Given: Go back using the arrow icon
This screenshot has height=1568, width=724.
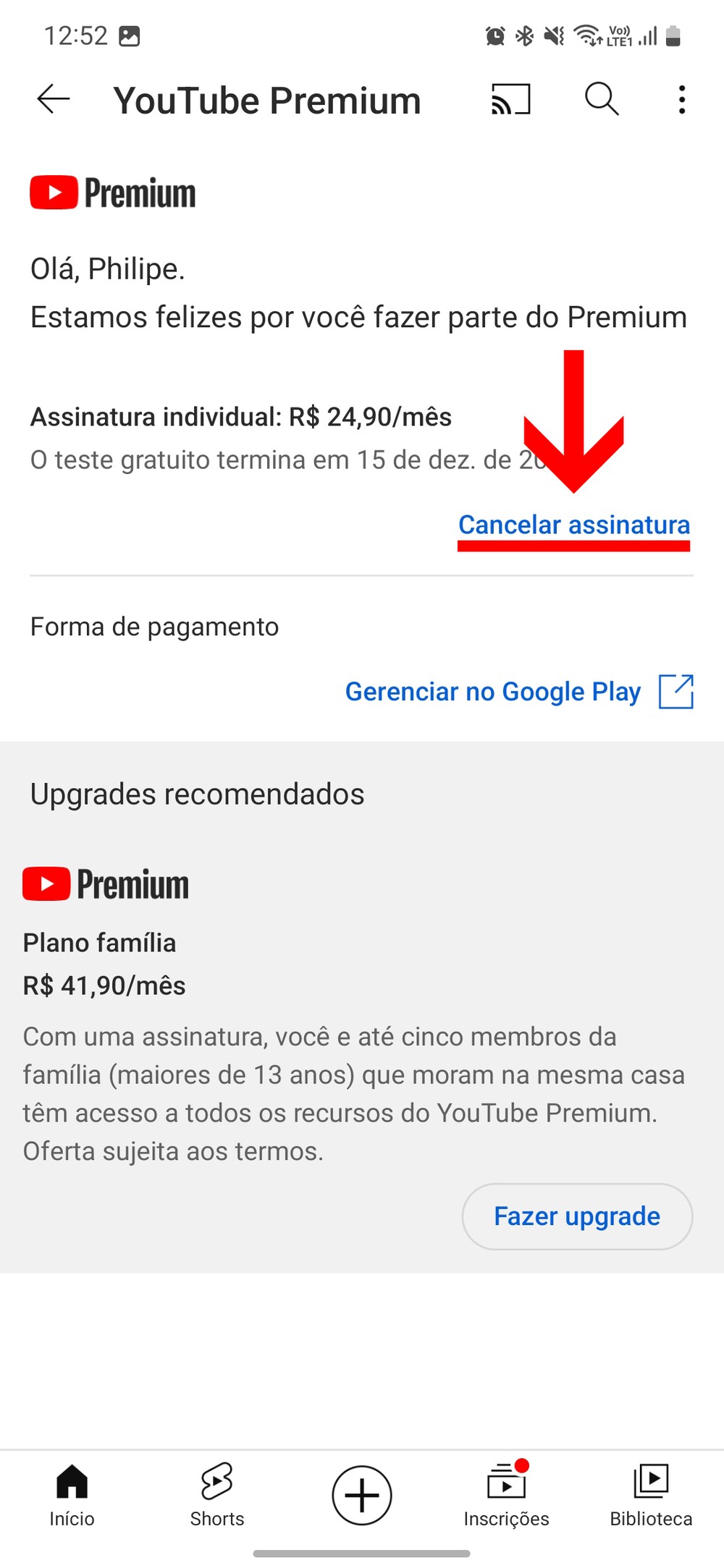Looking at the screenshot, I should (x=54, y=99).
